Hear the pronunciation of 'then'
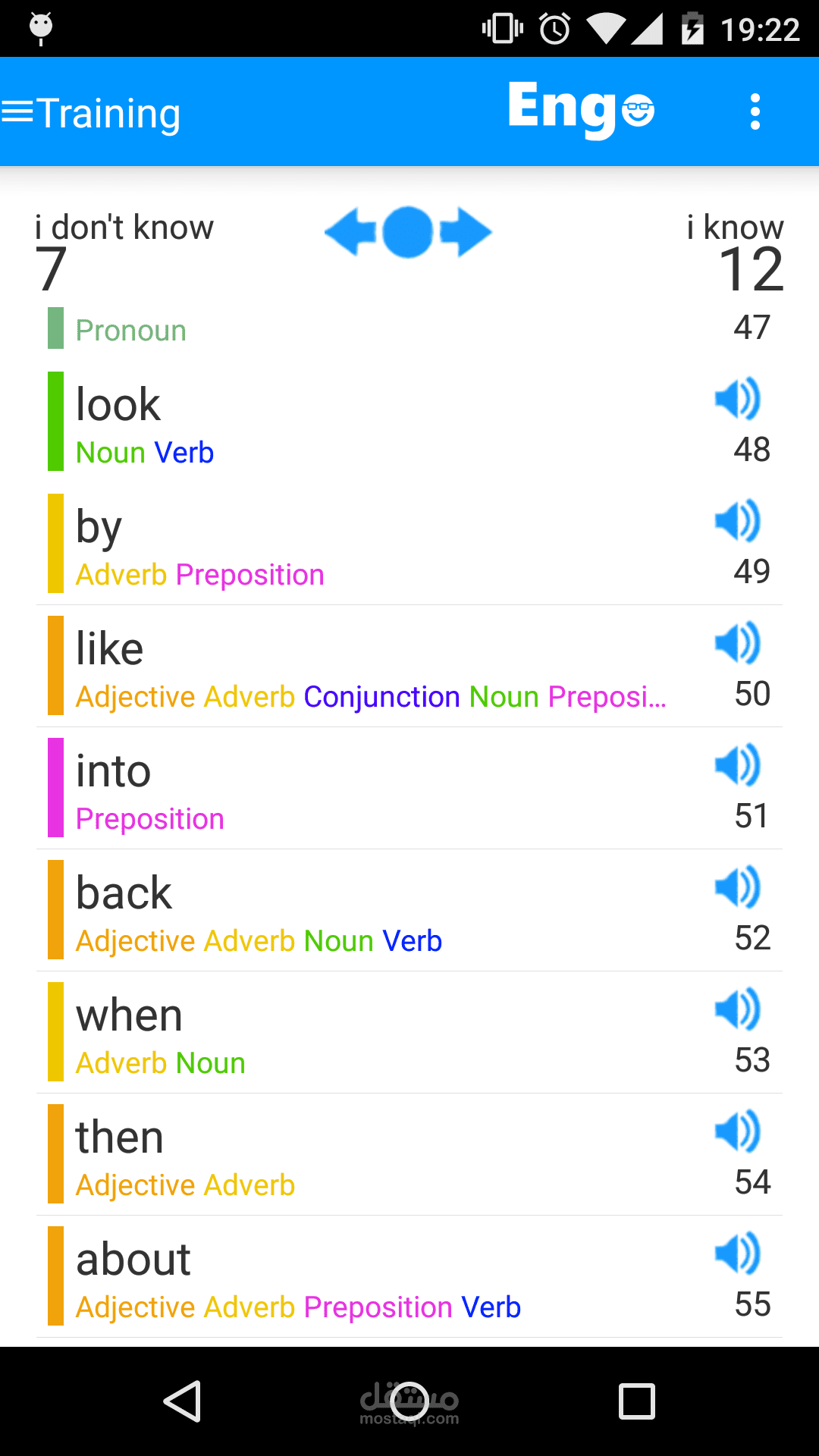The height and width of the screenshot is (1456, 819). coord(738,1131)
